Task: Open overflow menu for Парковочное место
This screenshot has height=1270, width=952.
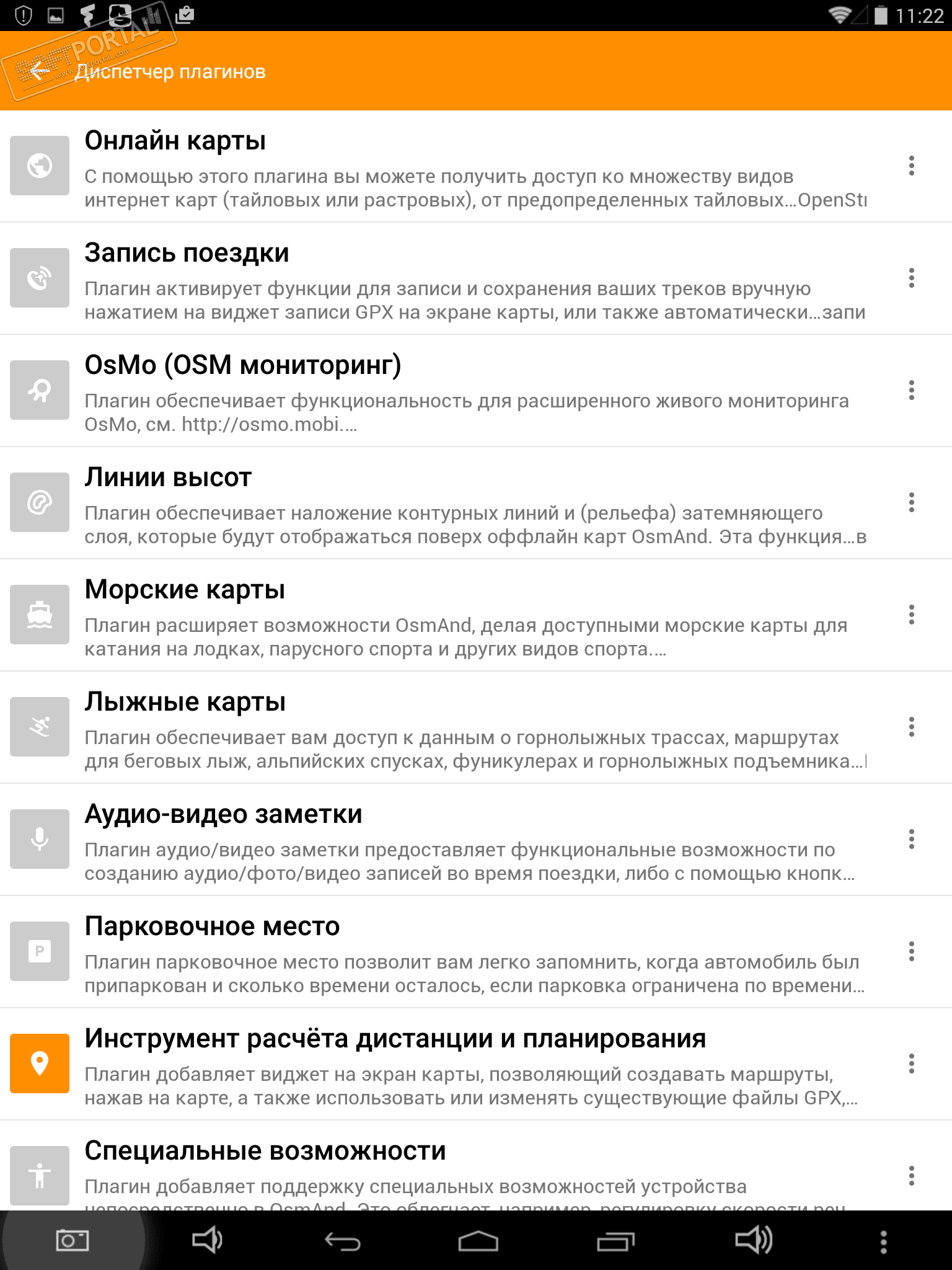Action: pos(911,951)
